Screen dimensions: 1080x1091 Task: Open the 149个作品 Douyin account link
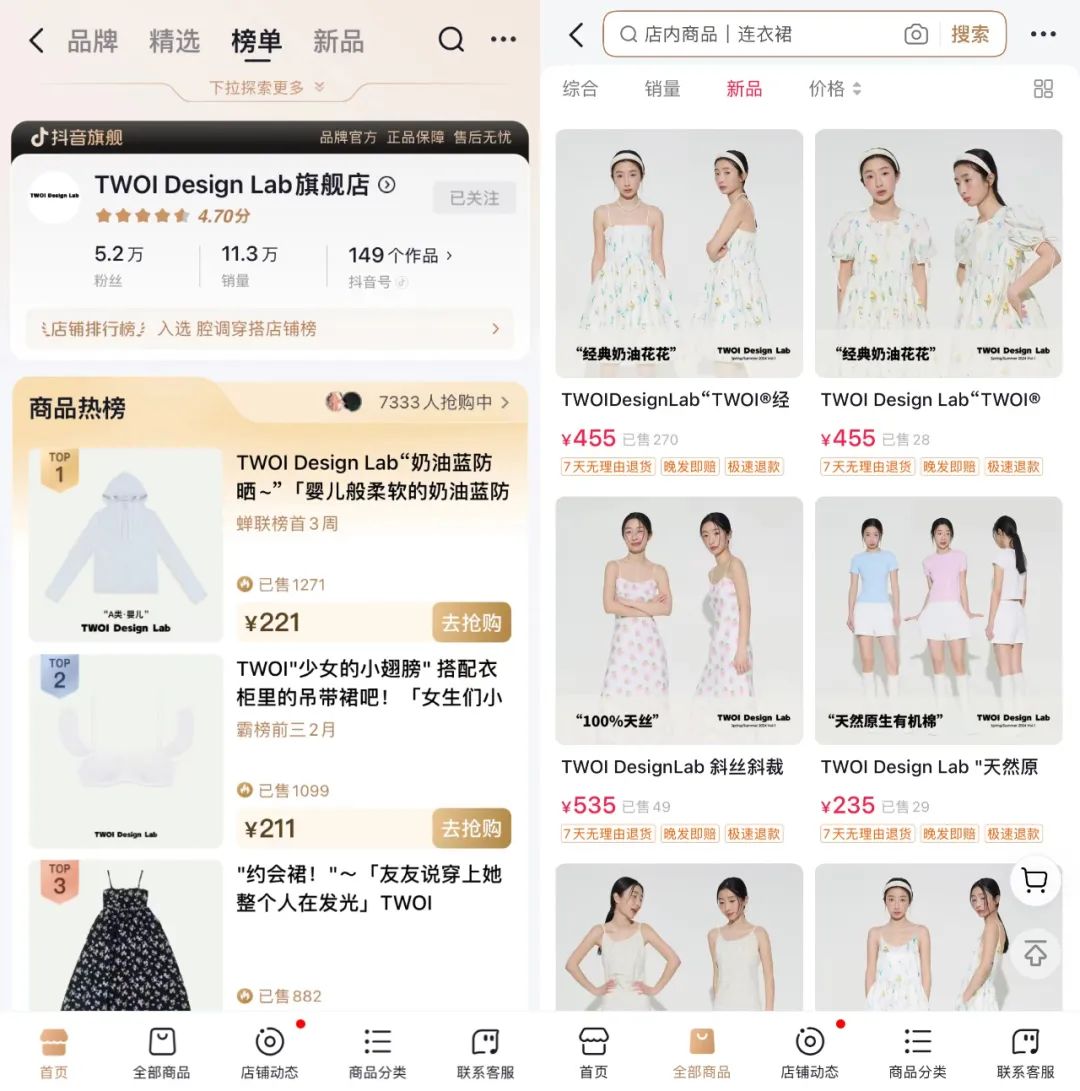pyautogui.click(x=399, y=256)
